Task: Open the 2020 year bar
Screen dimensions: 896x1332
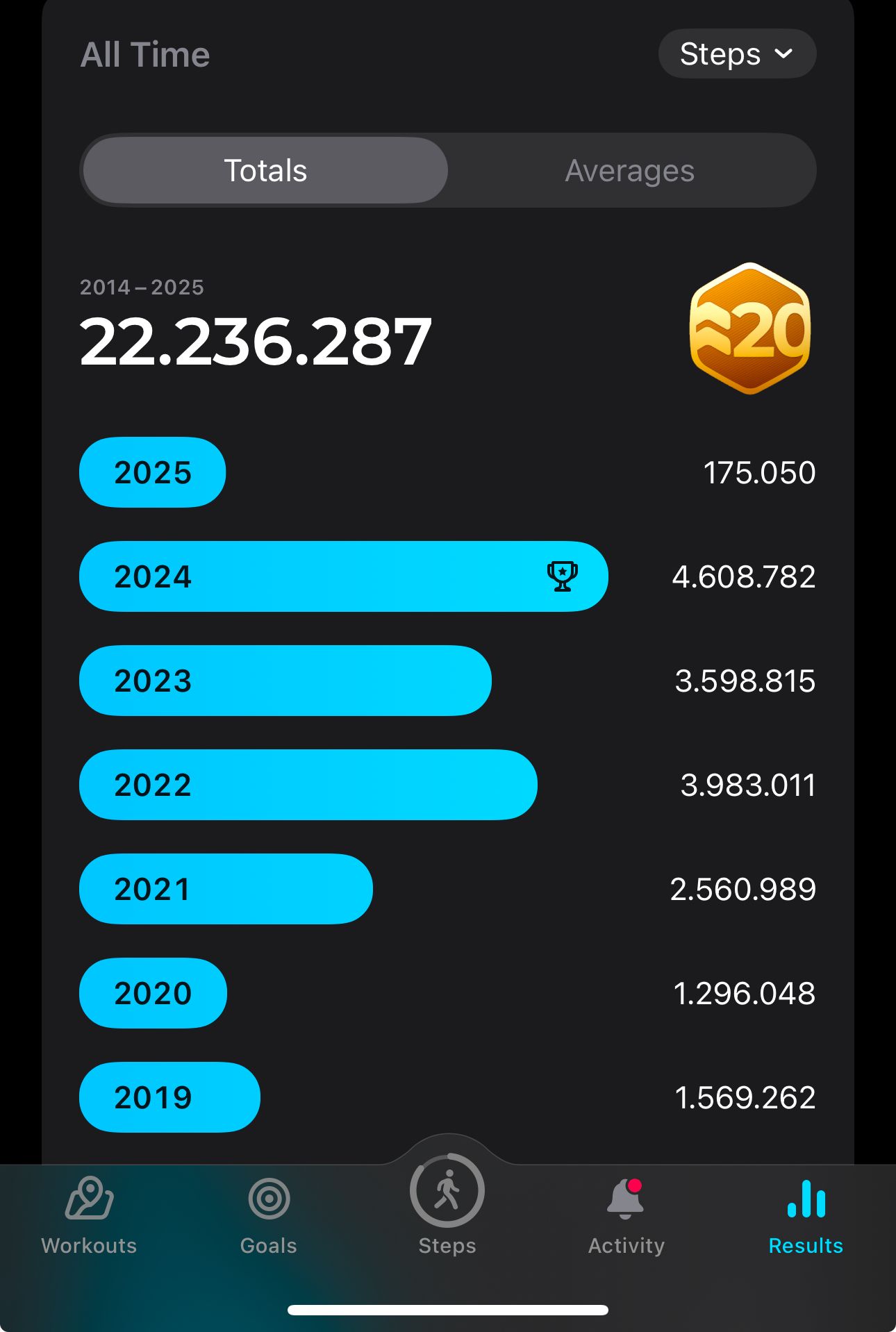Action: pyautogui.click(x=153, y=993)
